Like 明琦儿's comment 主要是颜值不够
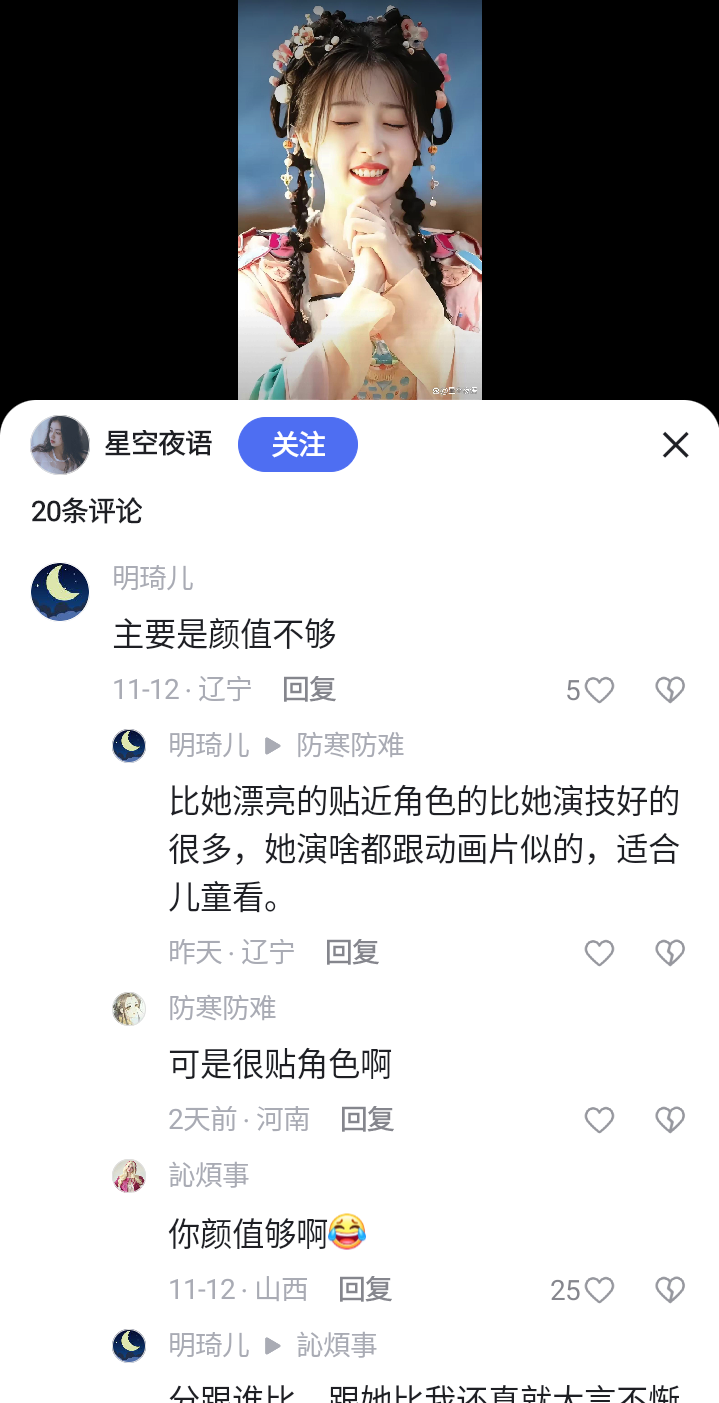 (x=598, y=690)
